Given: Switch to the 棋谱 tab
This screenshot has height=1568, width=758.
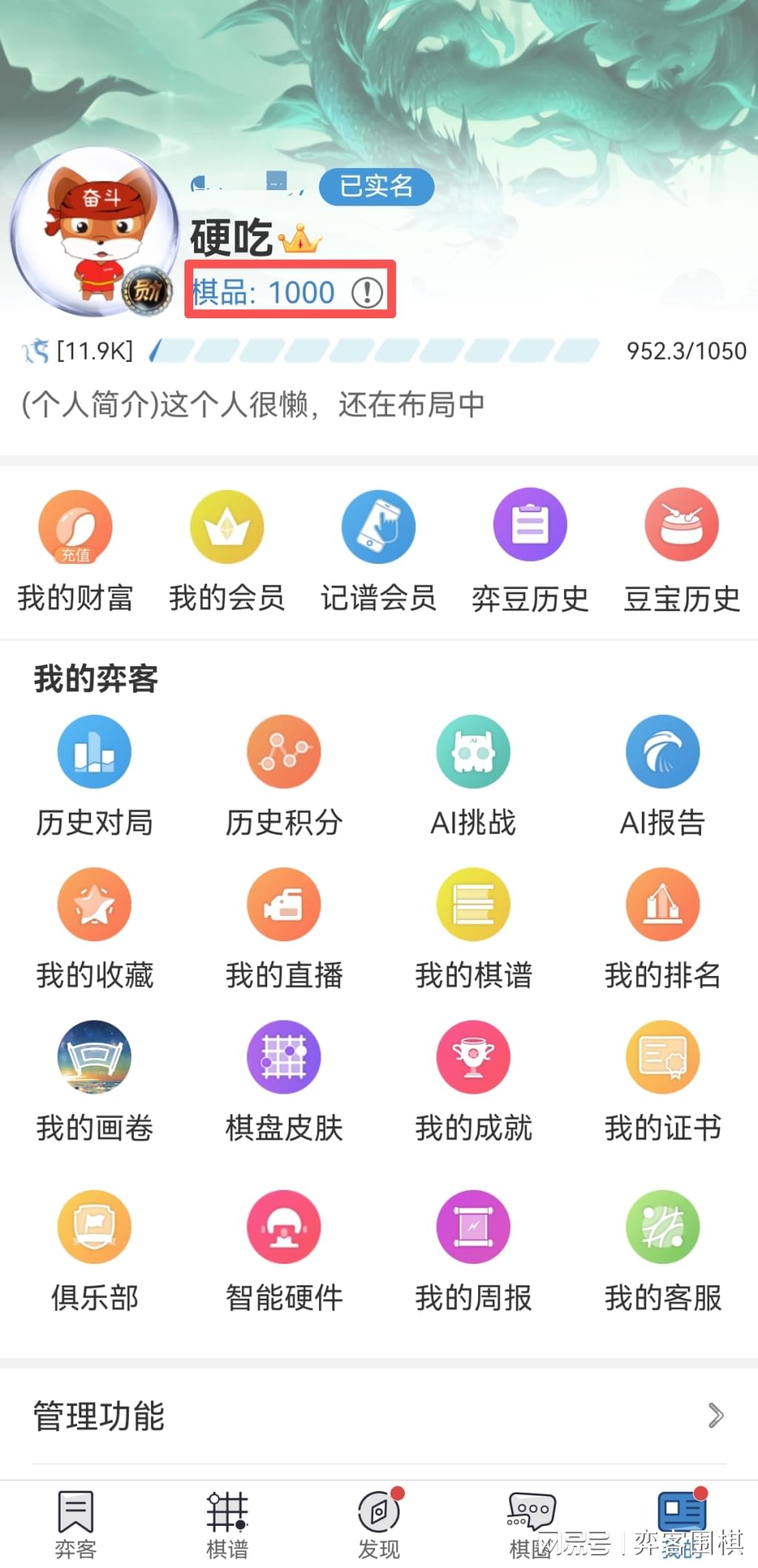Looking at the screenshot, I should [227, 1524].
